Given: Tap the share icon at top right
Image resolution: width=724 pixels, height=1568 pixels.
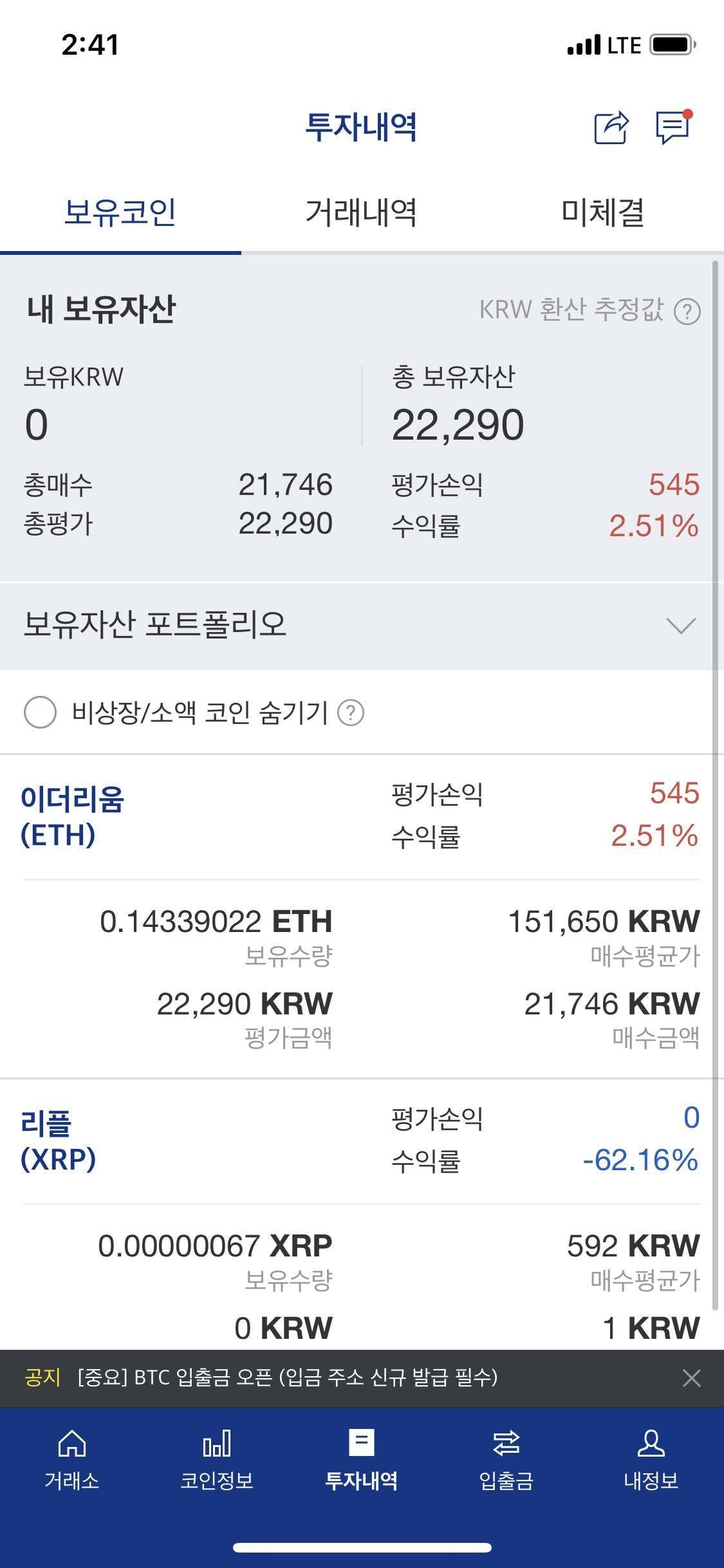Looking at the screenshot, I should pos(613,128).
